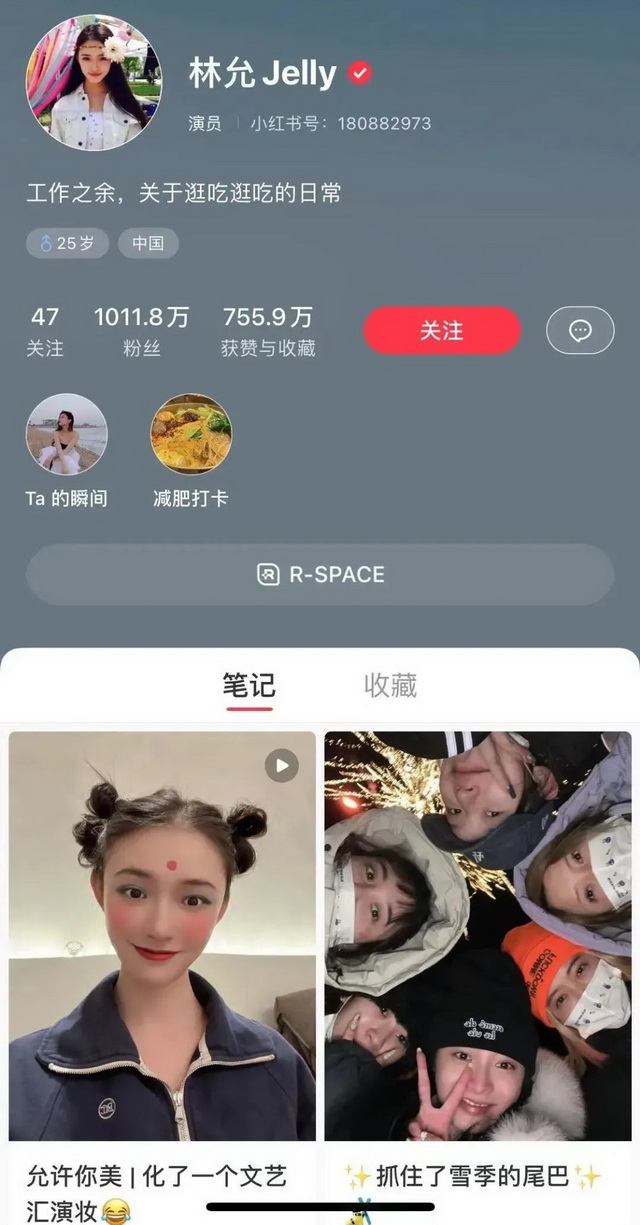View the 1011.8万 粉丝 followers list

(x=141, y=331)
